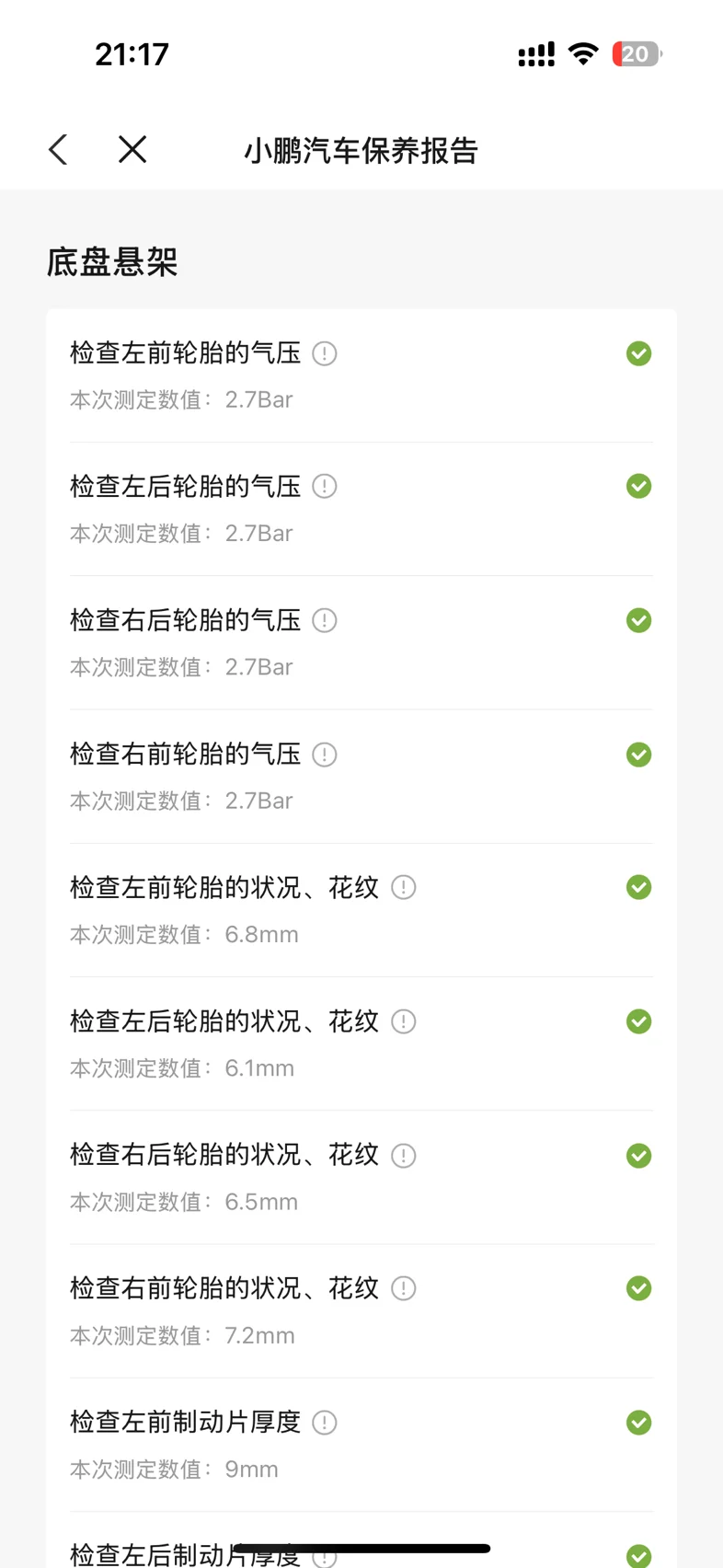Go back using the left arrow
The height and width of the screenshot is (1568, 723).
58,149
